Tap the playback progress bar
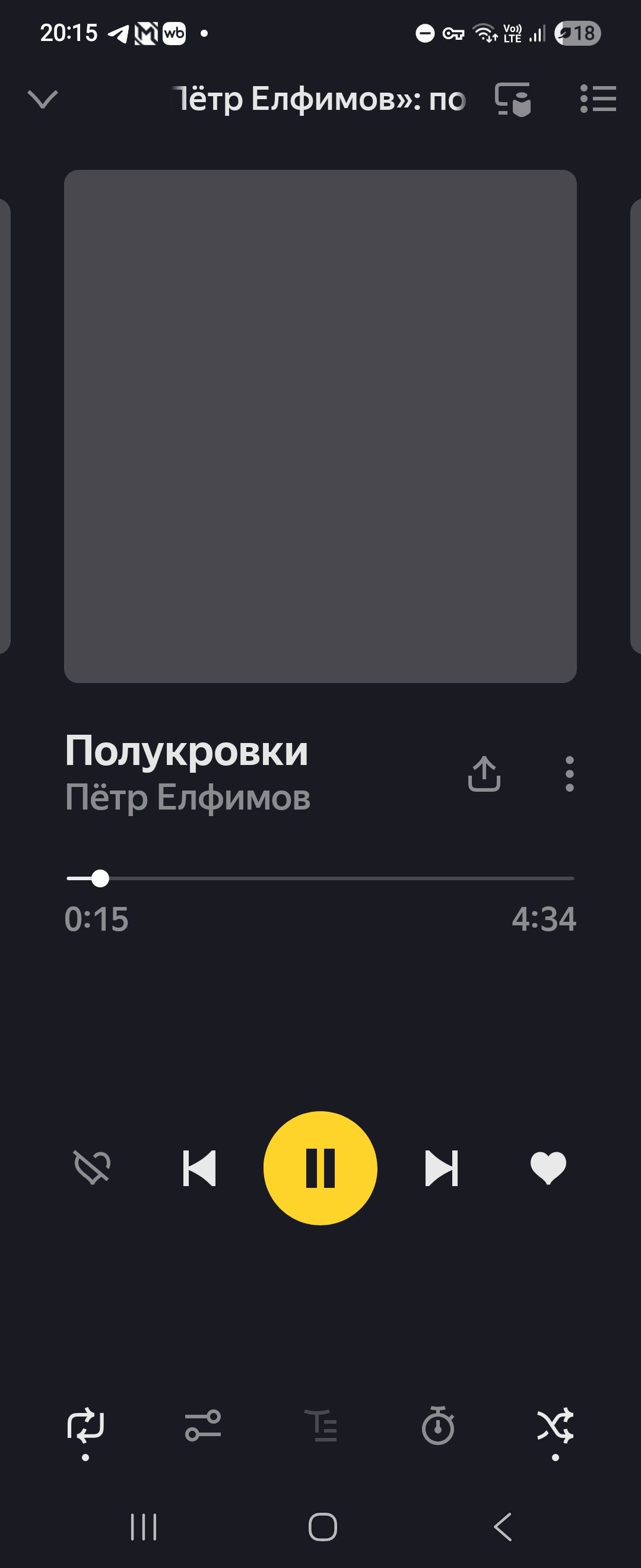This screenshot has height=1568, width=641. pos(320,878)
